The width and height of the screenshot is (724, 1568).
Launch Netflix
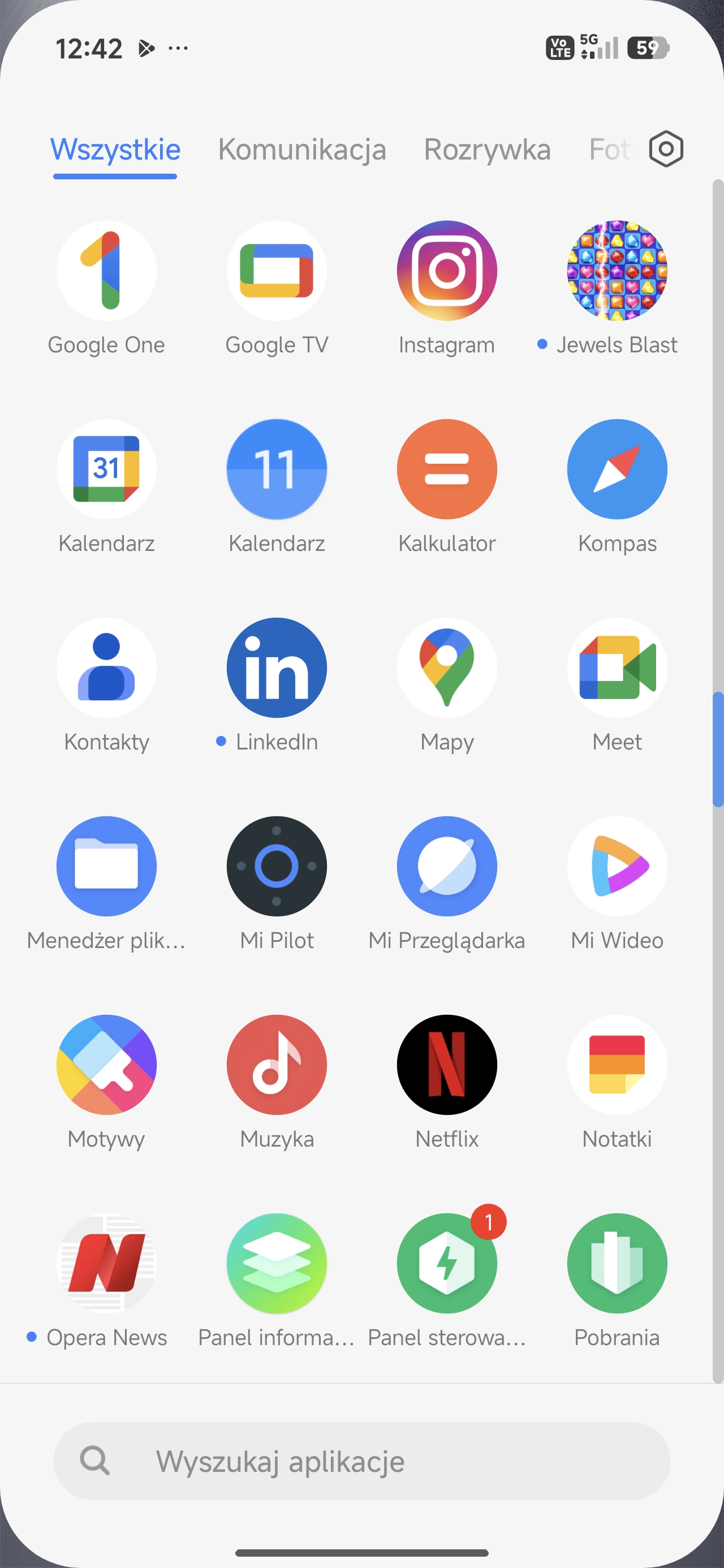pyautogui.click(x=446, y=1065)
